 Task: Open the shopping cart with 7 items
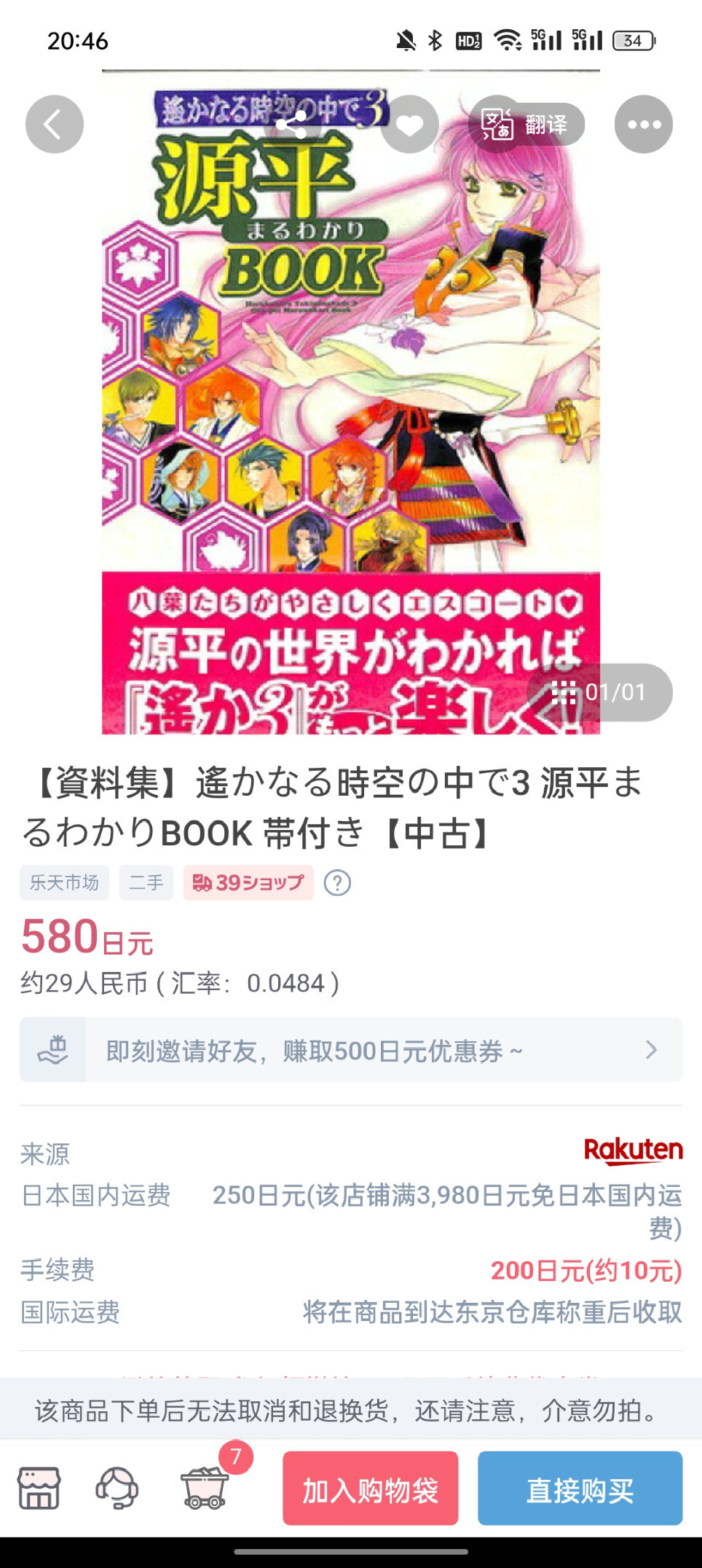pos(205,1487)
